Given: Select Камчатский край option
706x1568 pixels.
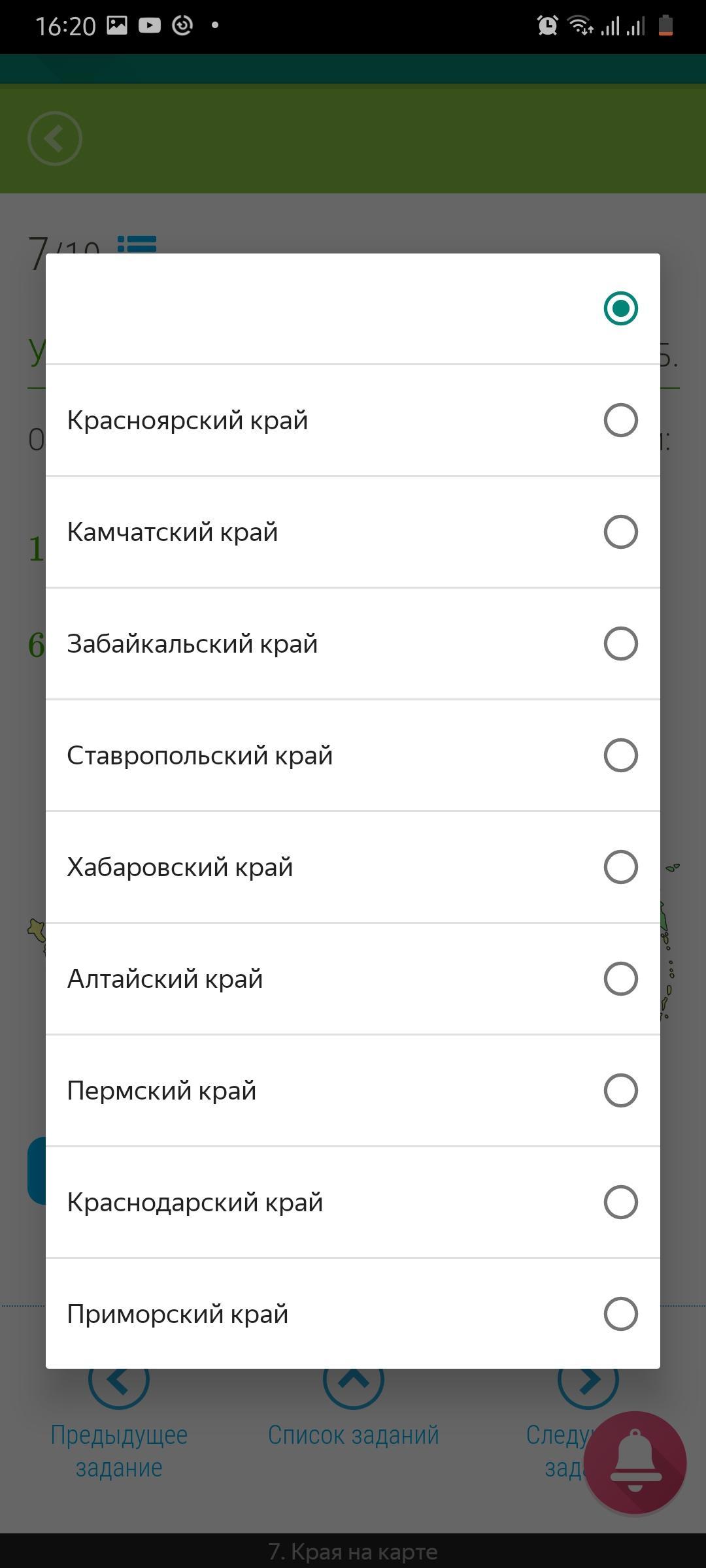Looking at the screenshot, I should pos(353,532).
